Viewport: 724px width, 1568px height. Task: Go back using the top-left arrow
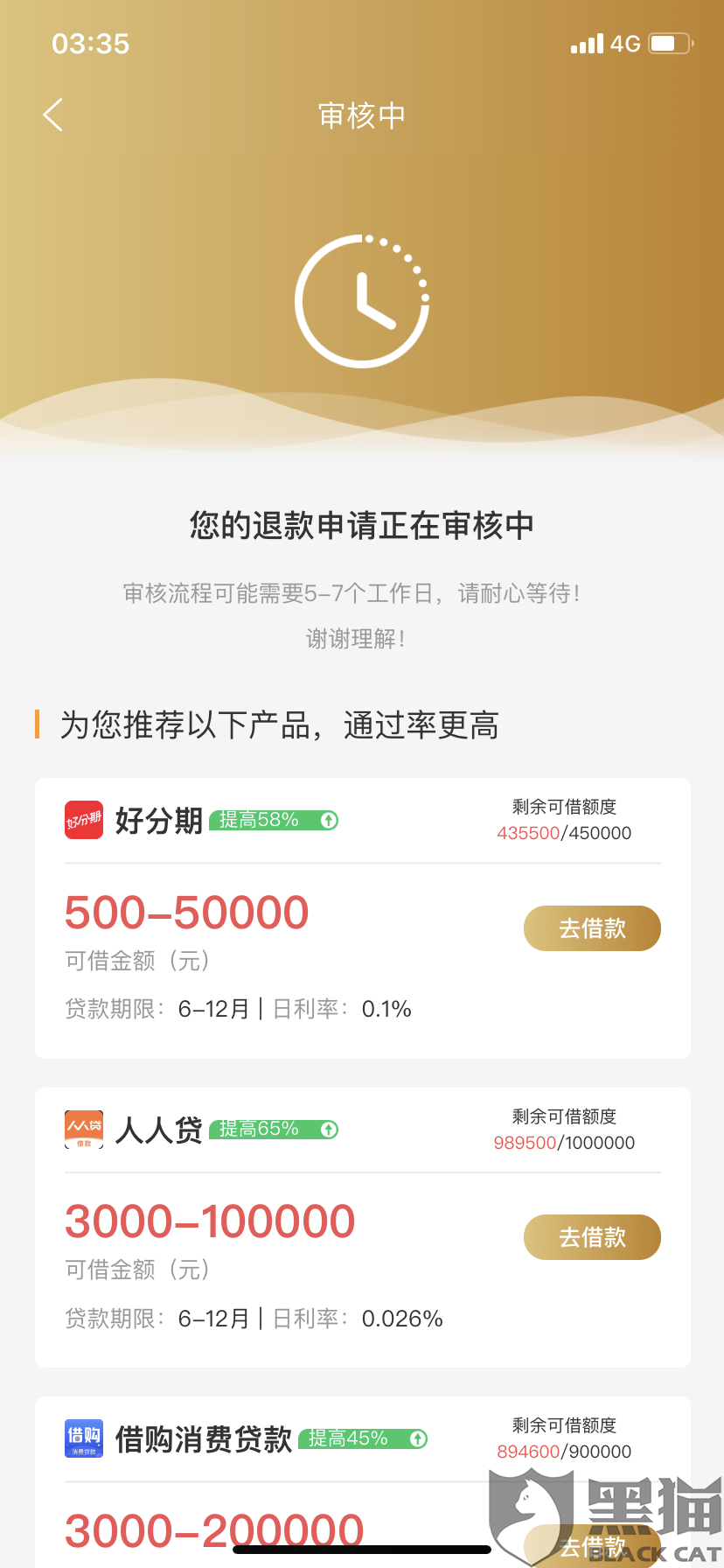click(x=53, y=115)
